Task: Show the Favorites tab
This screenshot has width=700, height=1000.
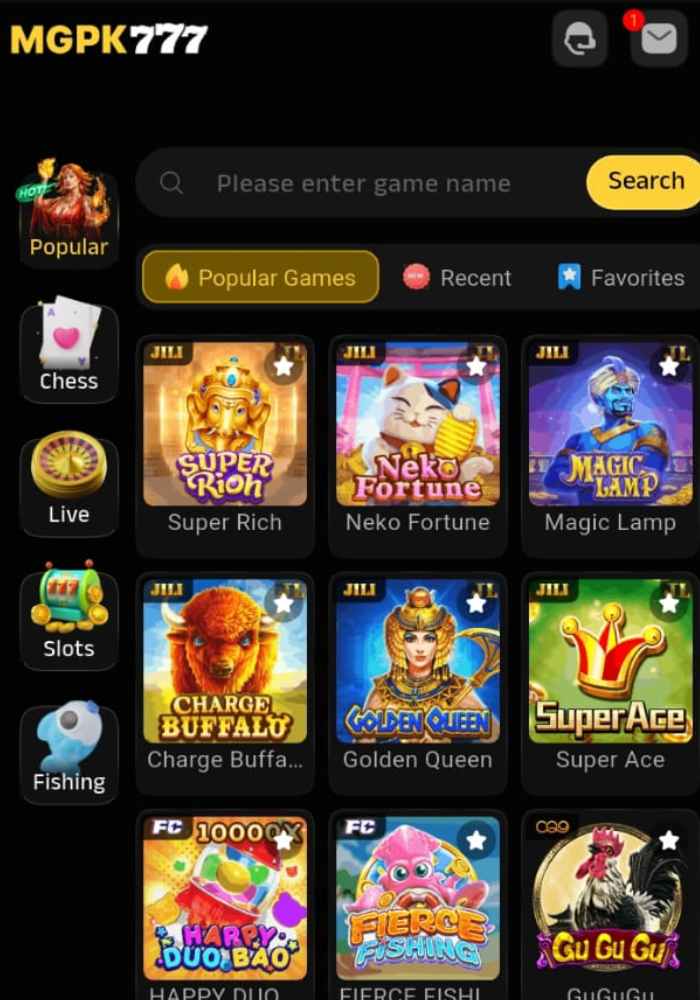Action: 622,277
